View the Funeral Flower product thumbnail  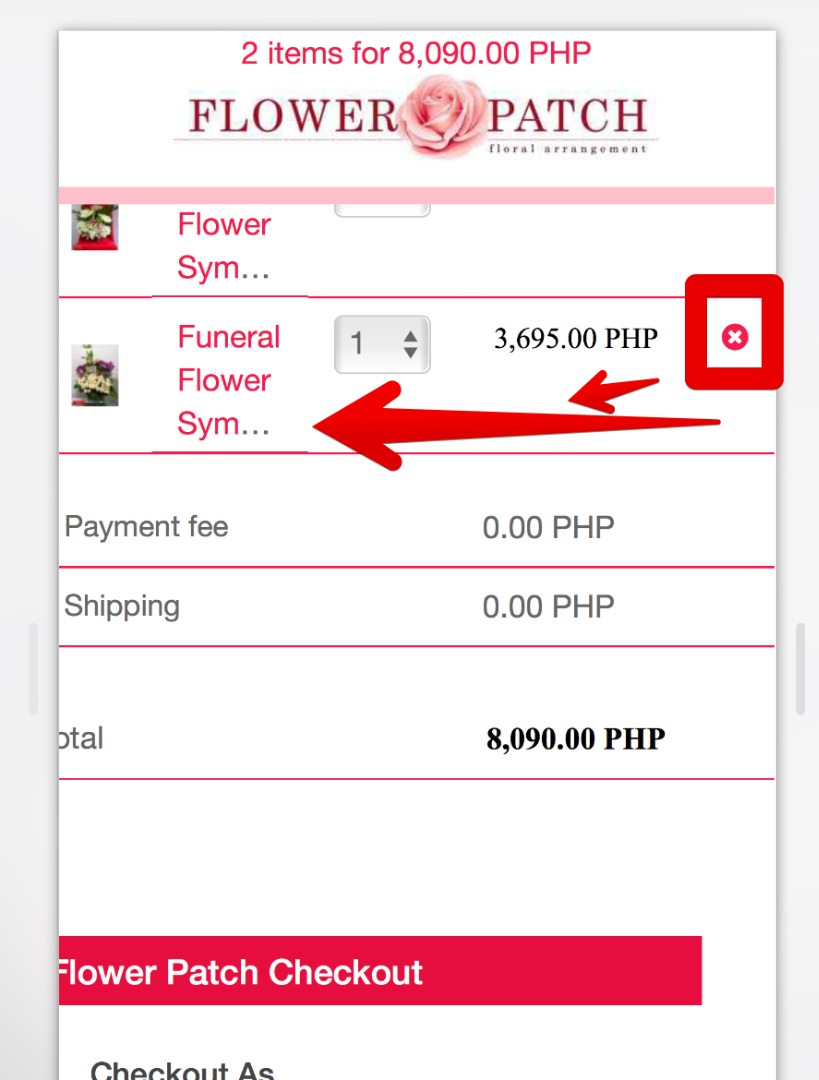tap(95, 375)
